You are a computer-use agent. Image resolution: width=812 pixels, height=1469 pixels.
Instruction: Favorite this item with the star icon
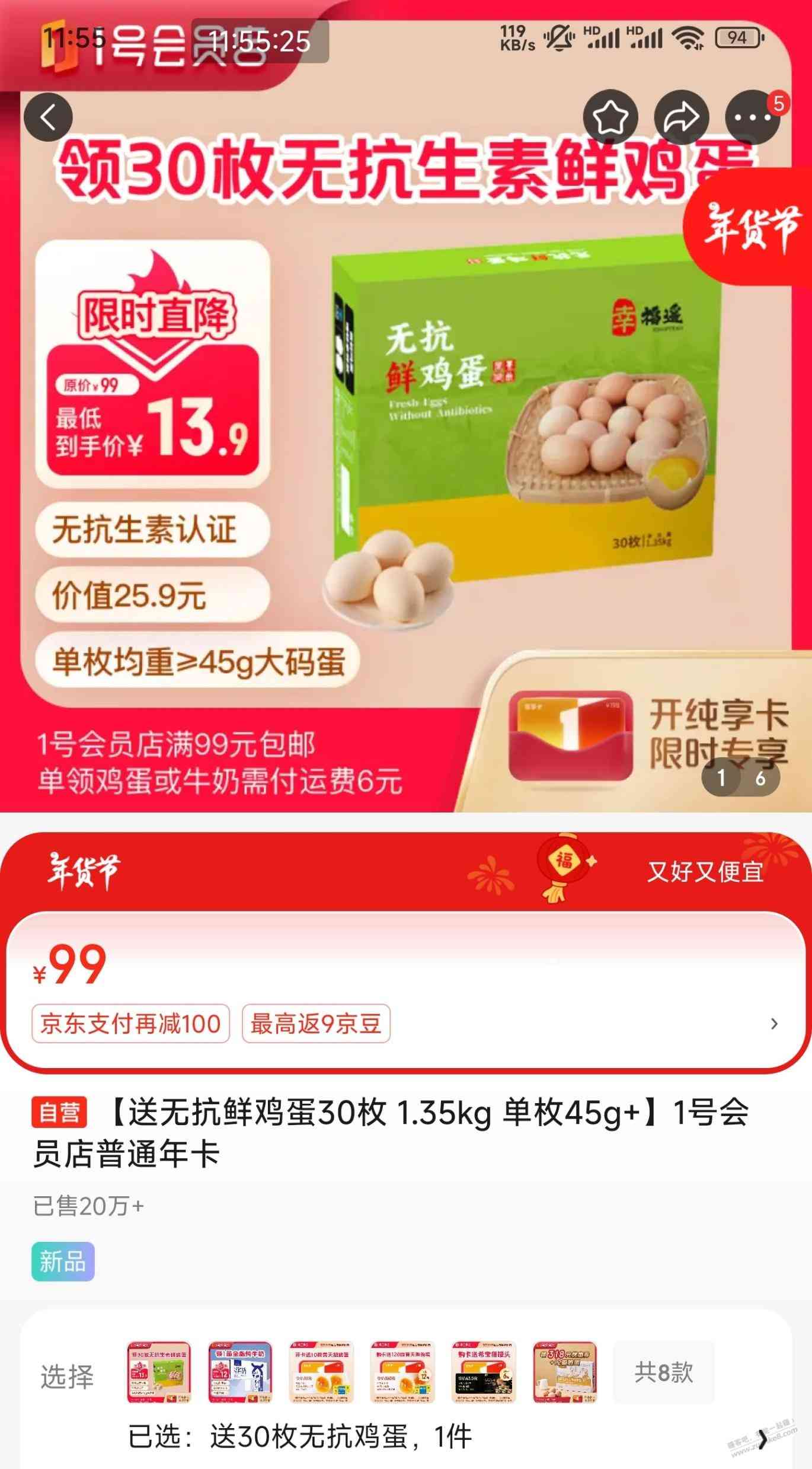coord(610,117)
